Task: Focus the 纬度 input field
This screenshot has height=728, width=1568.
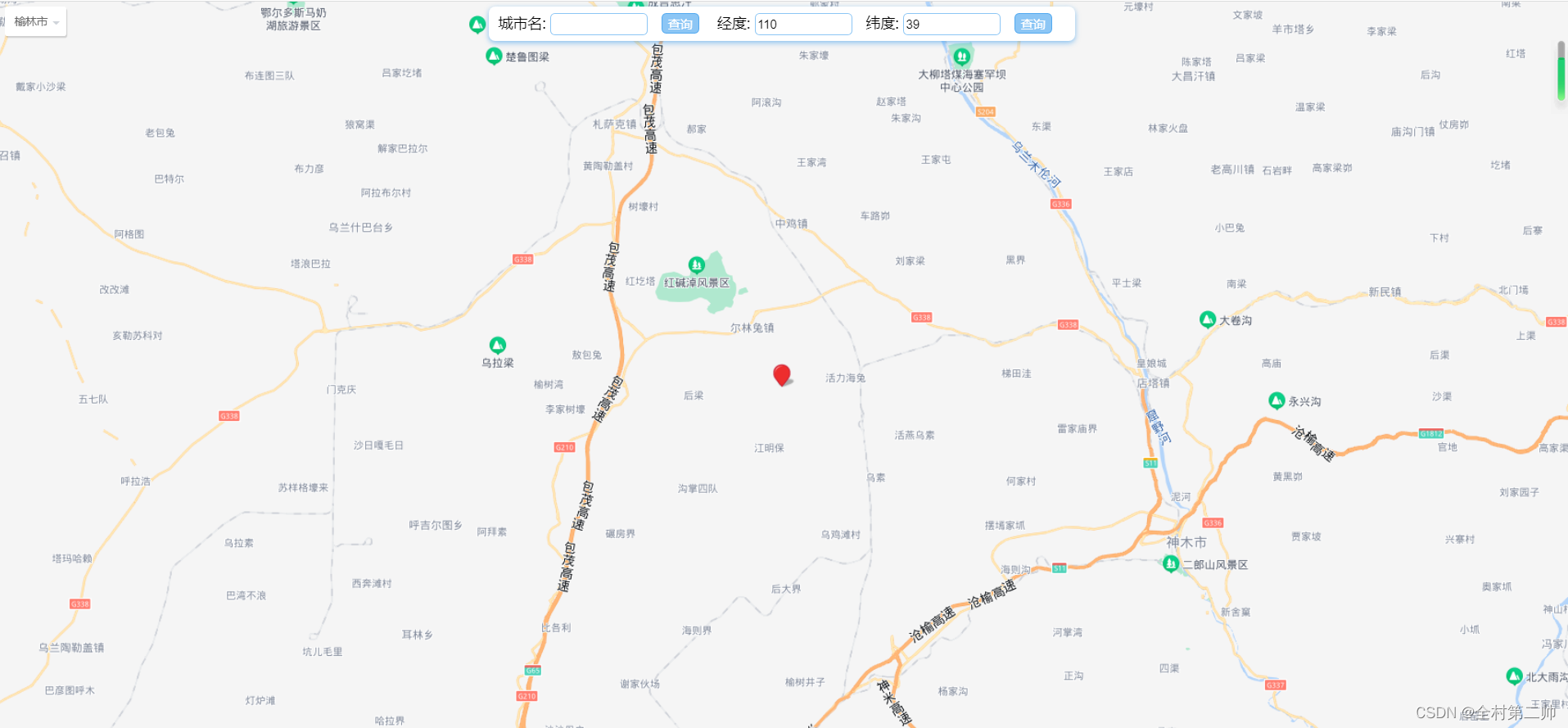Action: coord(951,25)
